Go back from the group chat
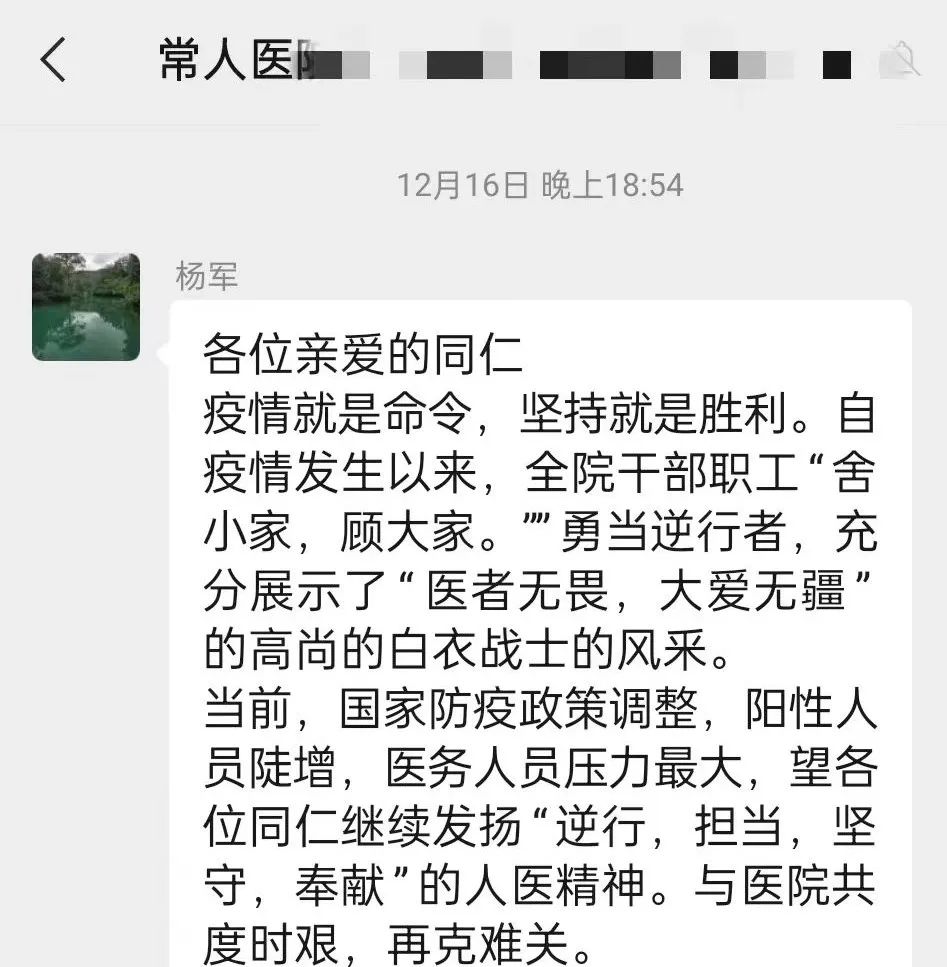Viewport: 947px width, 967px height. [x=54, y=61]
